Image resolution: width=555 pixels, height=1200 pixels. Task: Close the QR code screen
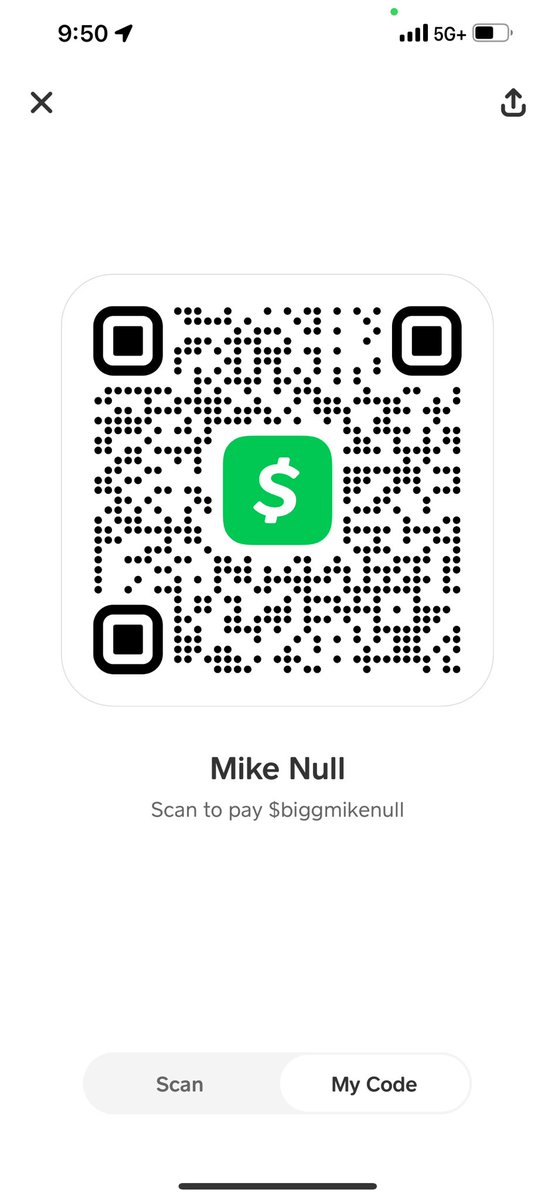[41, 102]
